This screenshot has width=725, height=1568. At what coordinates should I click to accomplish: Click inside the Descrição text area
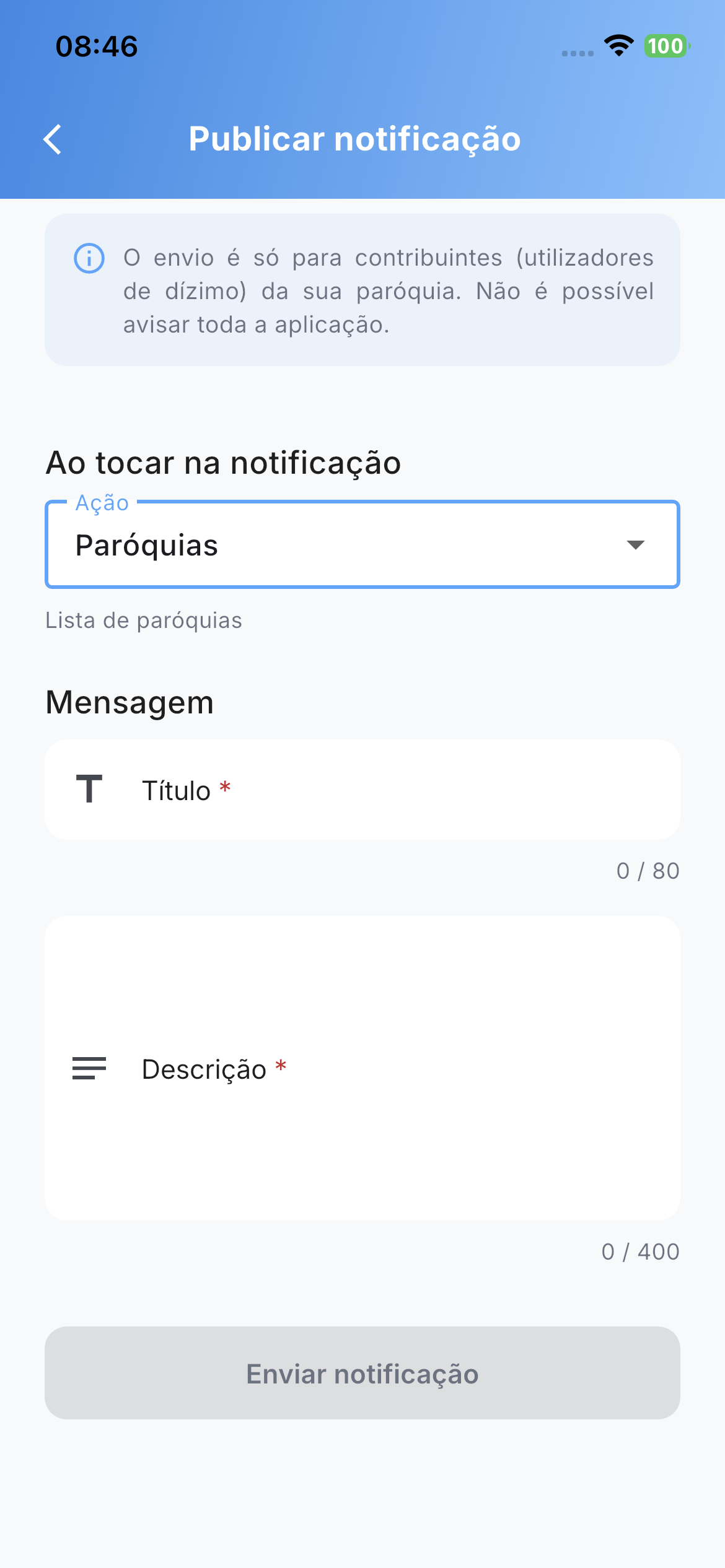point(362,1067)
